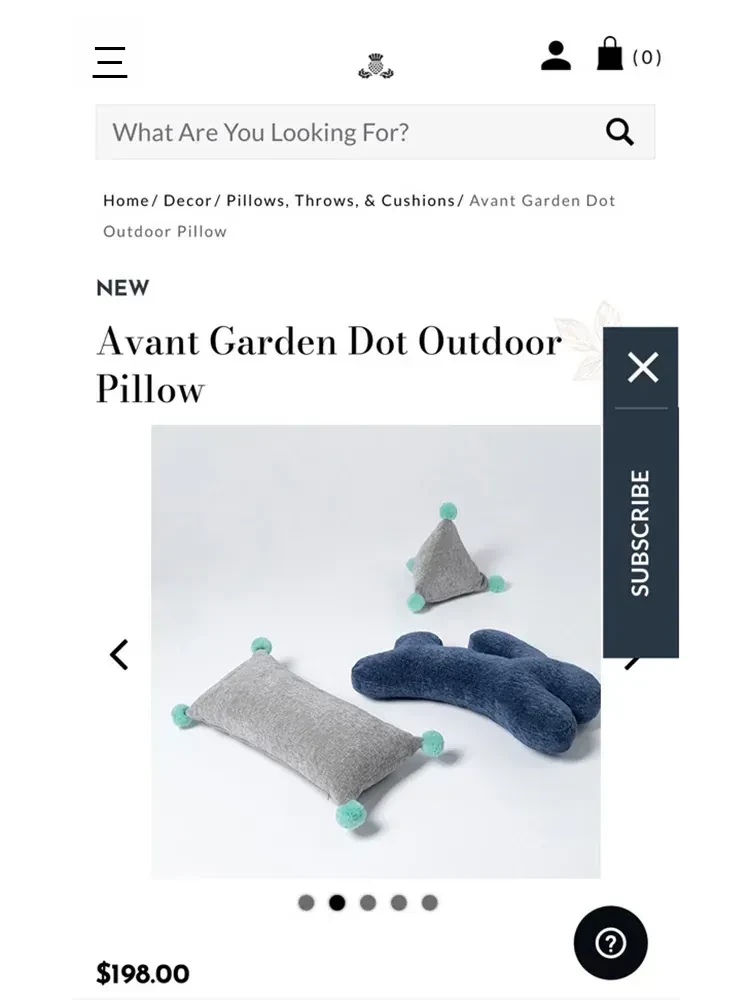Show the previous product image
The height and width of the screenshot is (1000, 750).
[119, 655]
